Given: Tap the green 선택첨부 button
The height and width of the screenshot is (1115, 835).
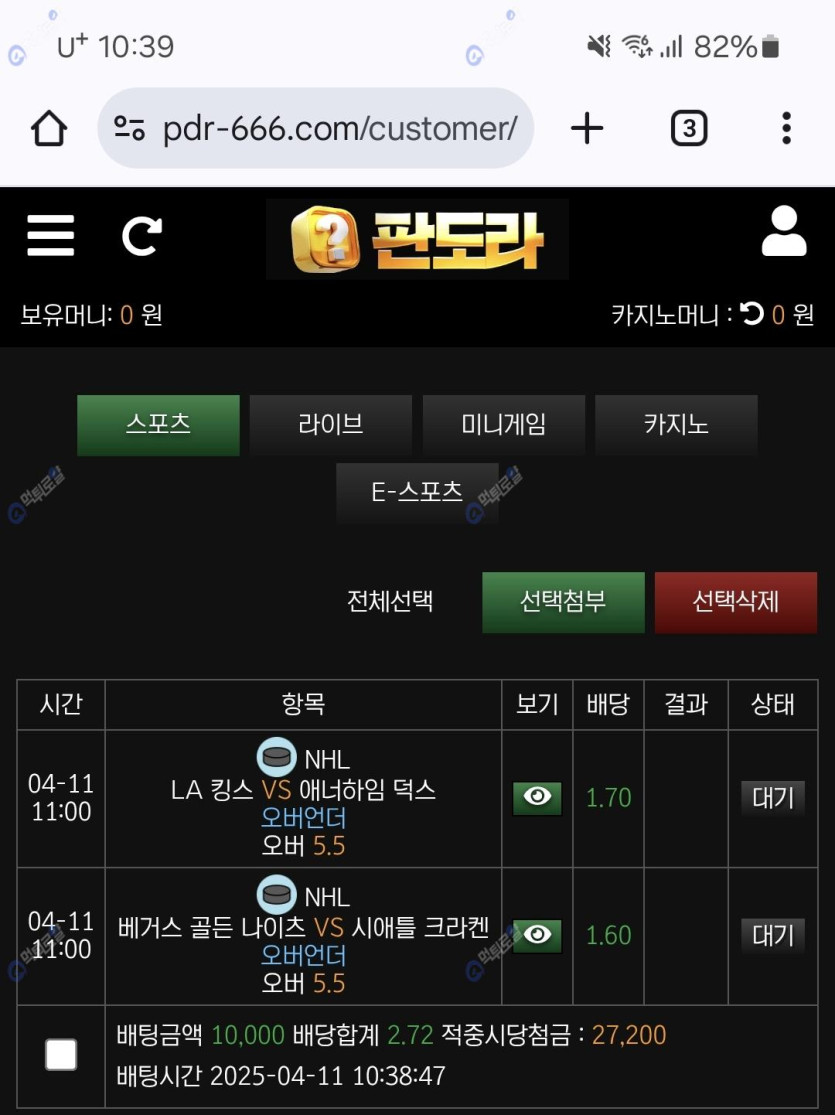Looking at the screenshot, I should pyautogui.click(x=563, y=602).
